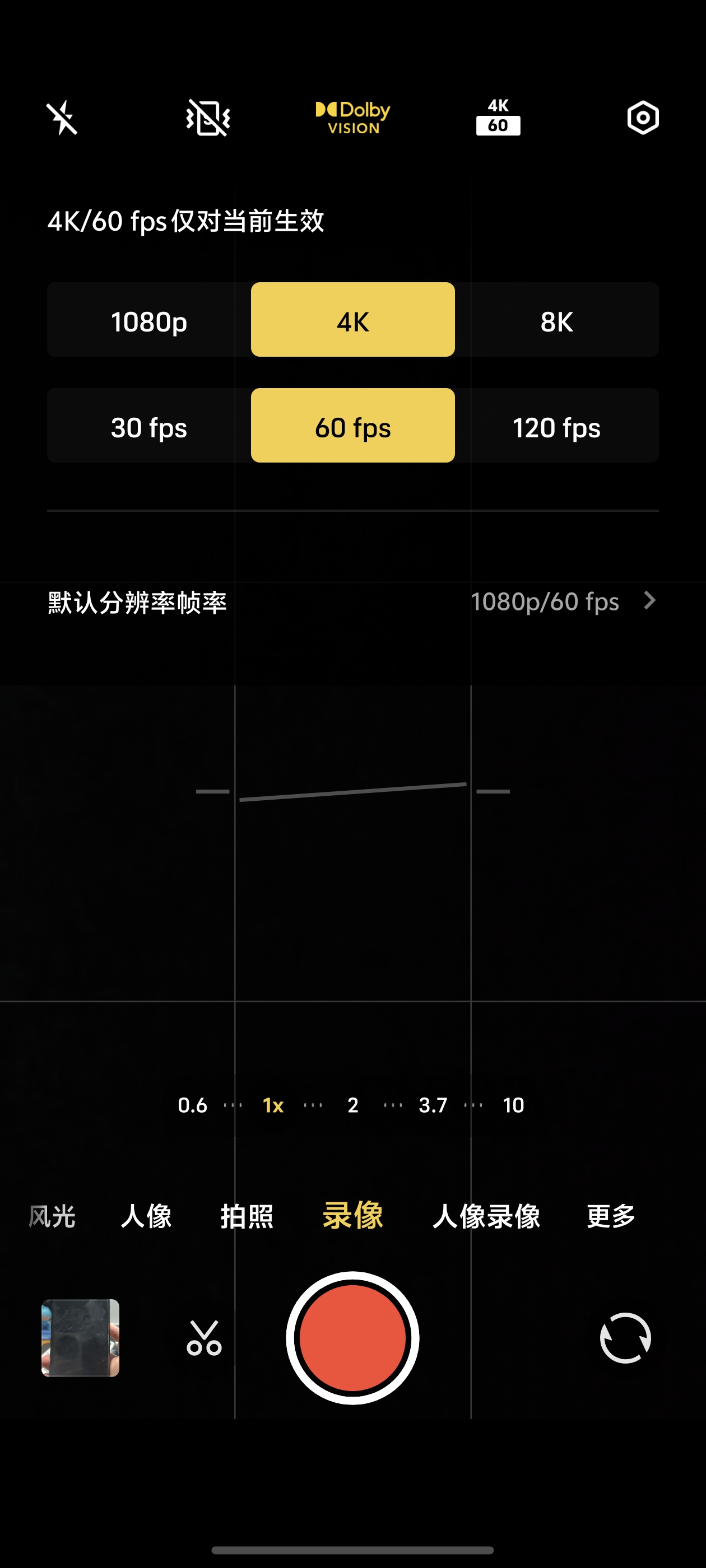Viewport: 706px width, 1568px height.
Task: Open the last captured thumbnail
Action: pos(81,1338)
